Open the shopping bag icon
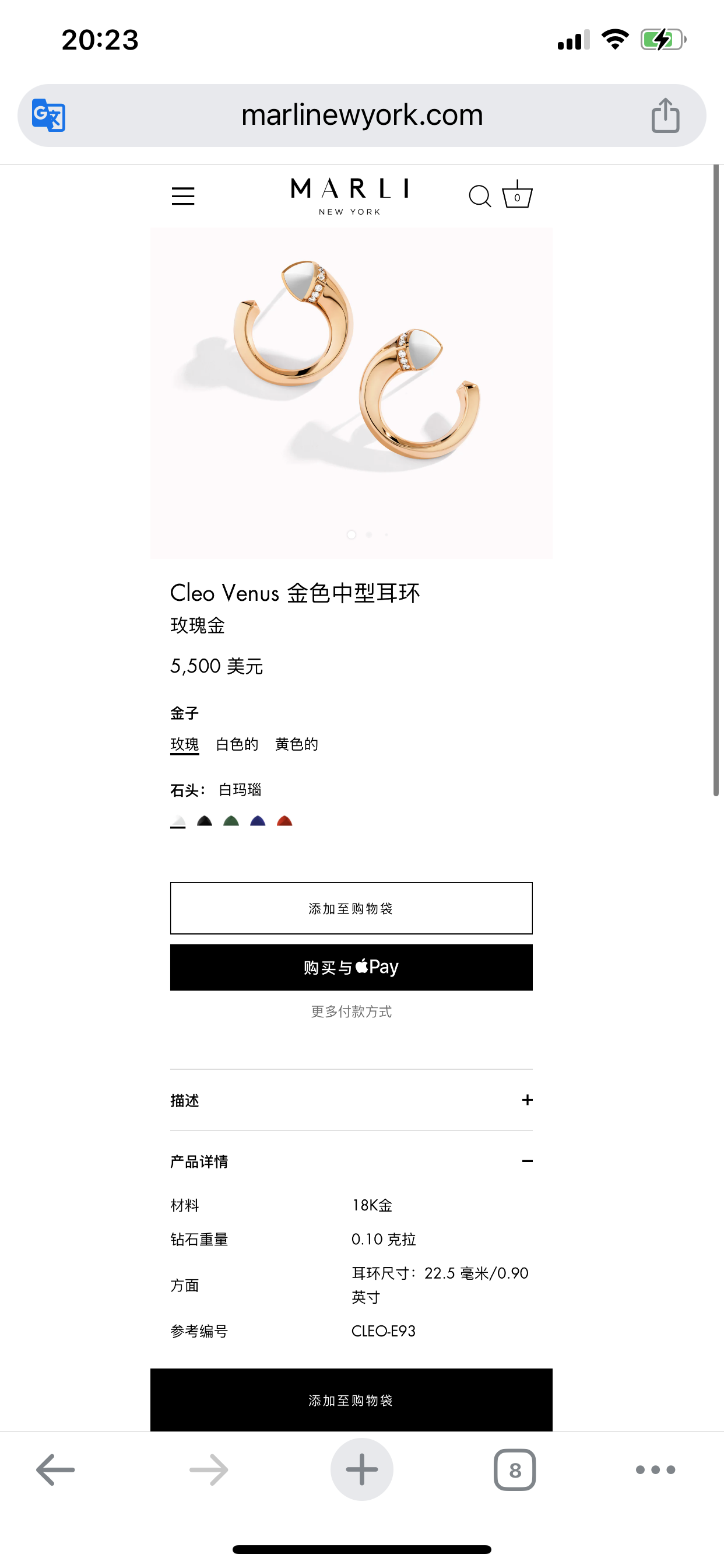The width and height of the screenshot is (724, 1568). point(517,195)
